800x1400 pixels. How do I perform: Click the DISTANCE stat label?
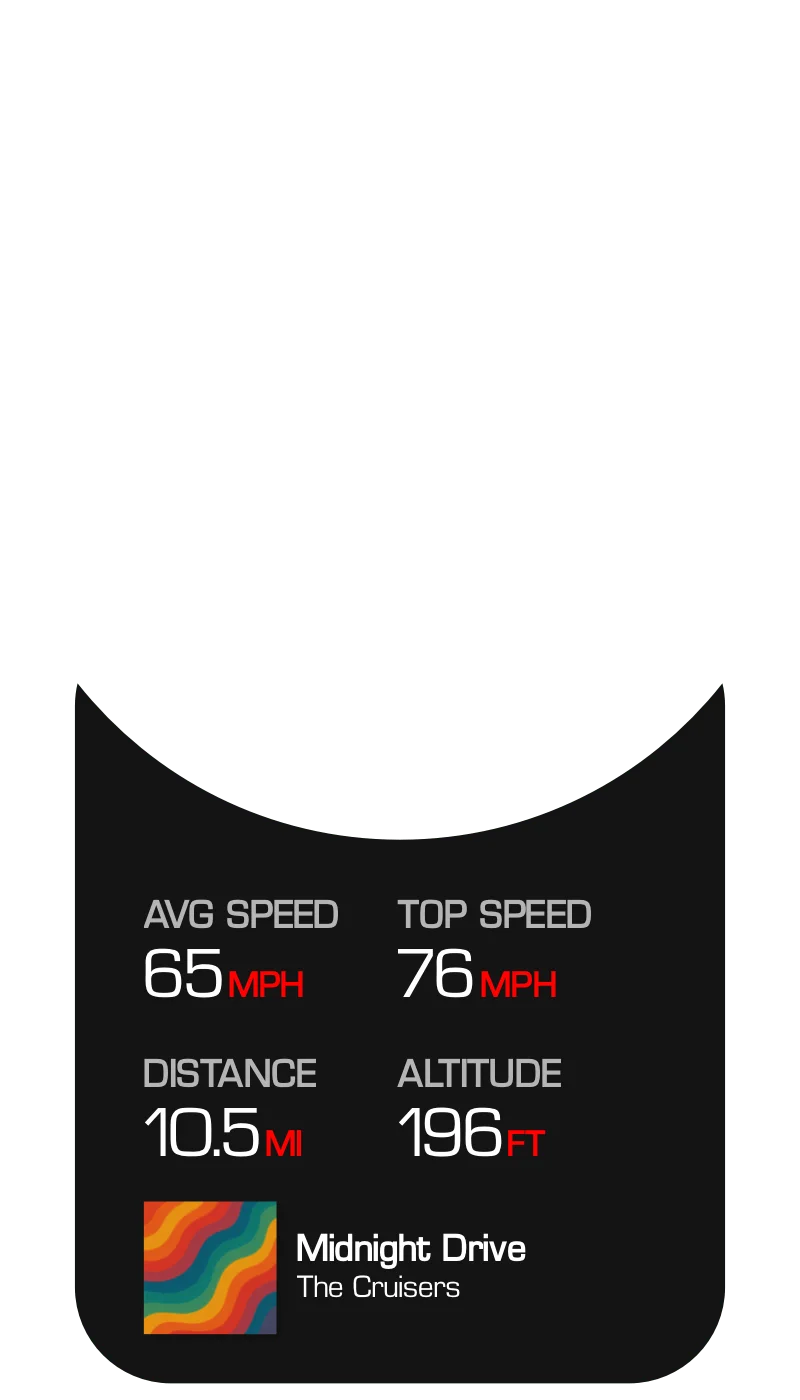pyautogui.click(x=229, y=1072)
